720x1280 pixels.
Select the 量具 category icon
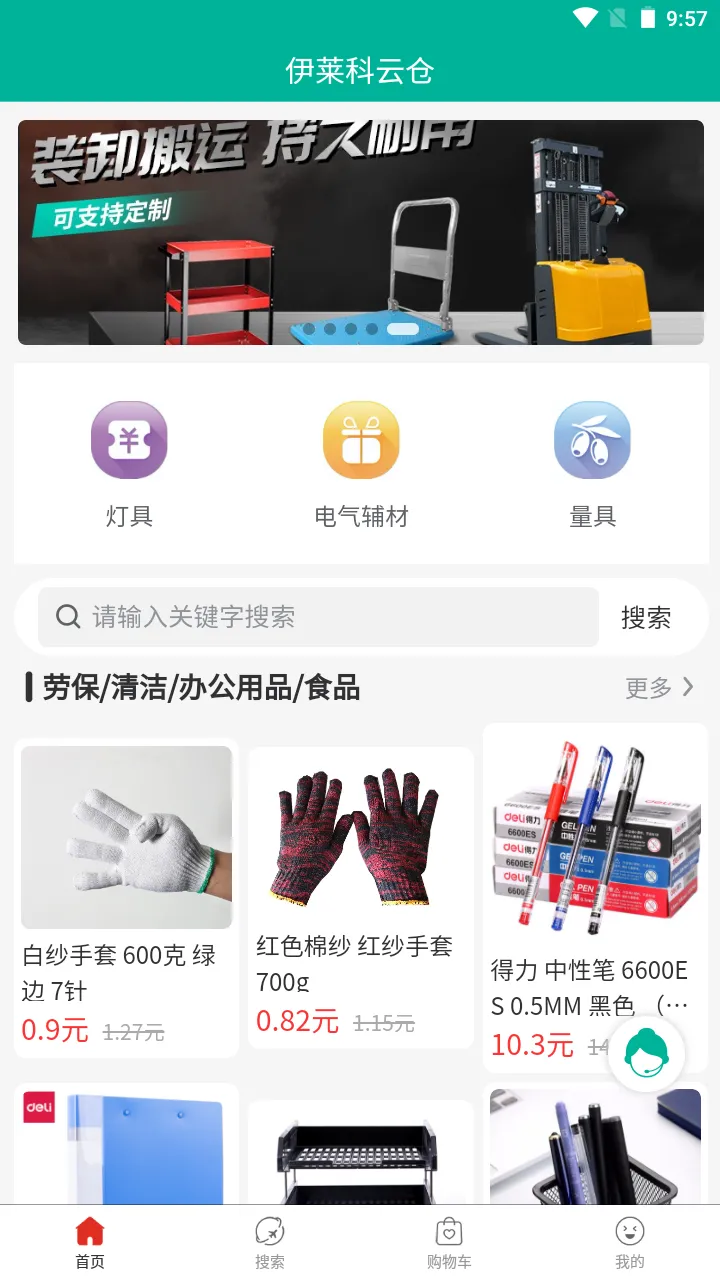pos(593,439)
